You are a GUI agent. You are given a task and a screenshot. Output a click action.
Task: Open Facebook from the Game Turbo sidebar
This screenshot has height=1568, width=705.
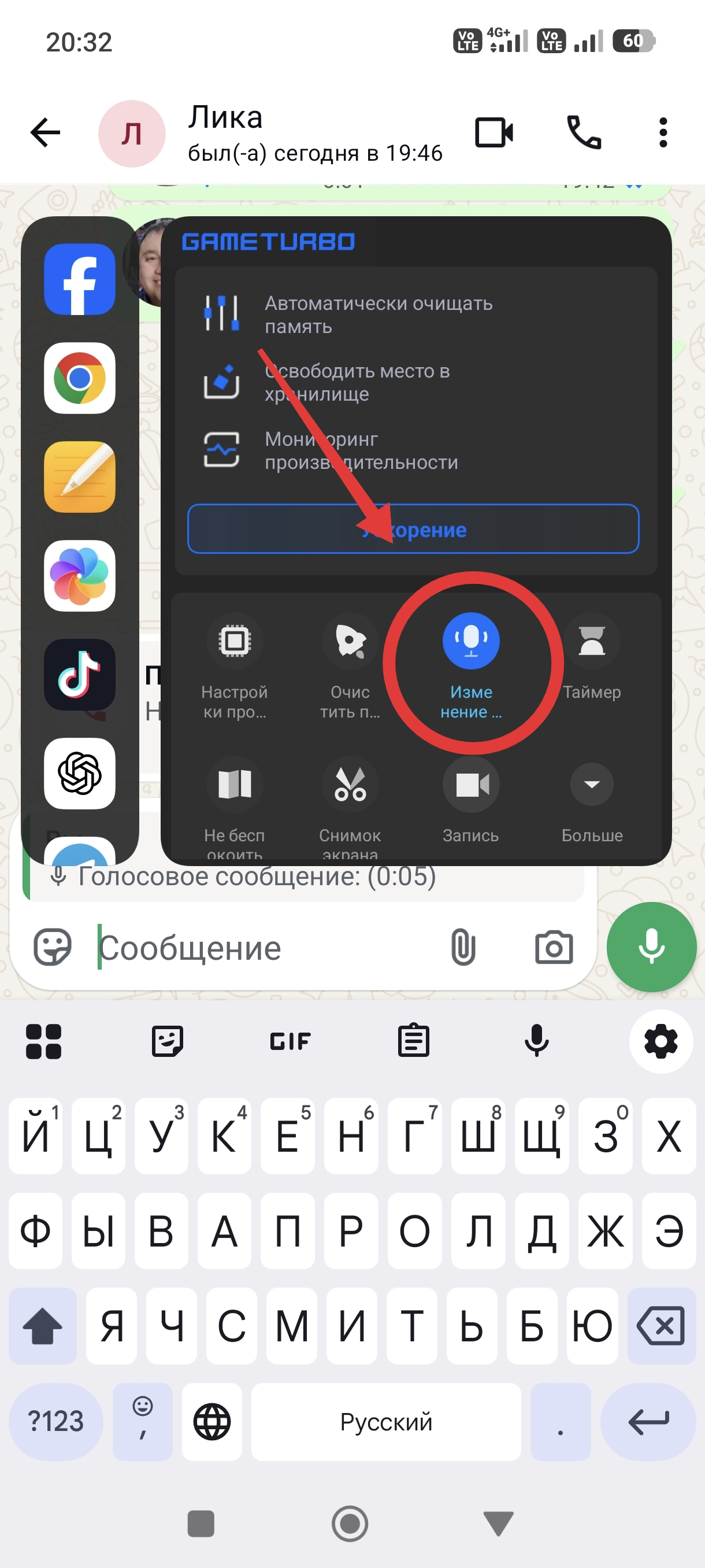click(x=80, y=279)
